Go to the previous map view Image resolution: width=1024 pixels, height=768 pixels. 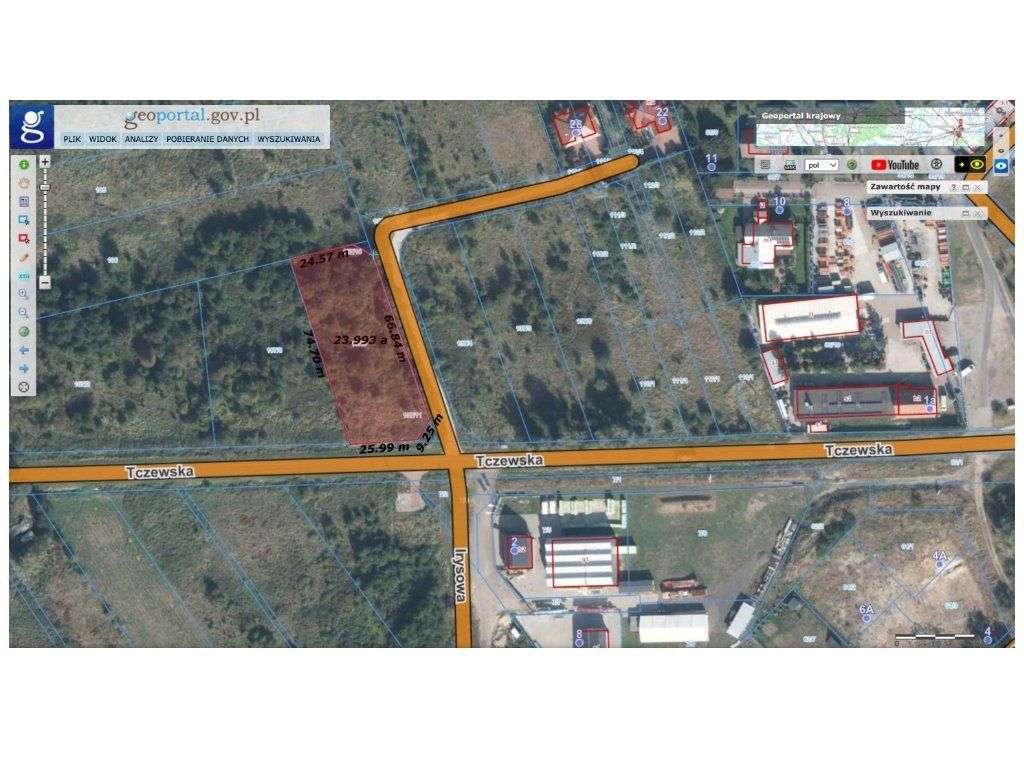(x=23, y=350)
